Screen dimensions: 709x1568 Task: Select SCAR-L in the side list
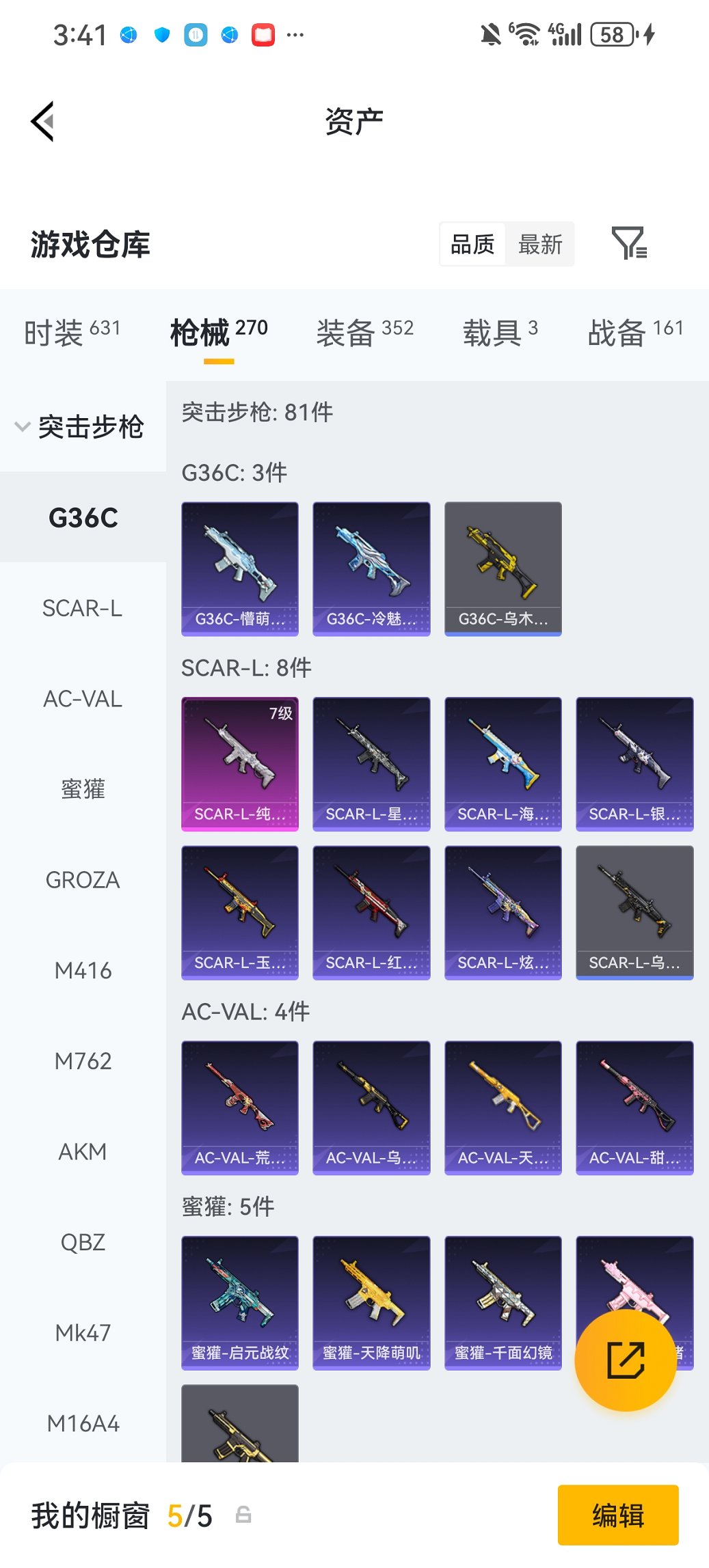(x=83, y=608)
